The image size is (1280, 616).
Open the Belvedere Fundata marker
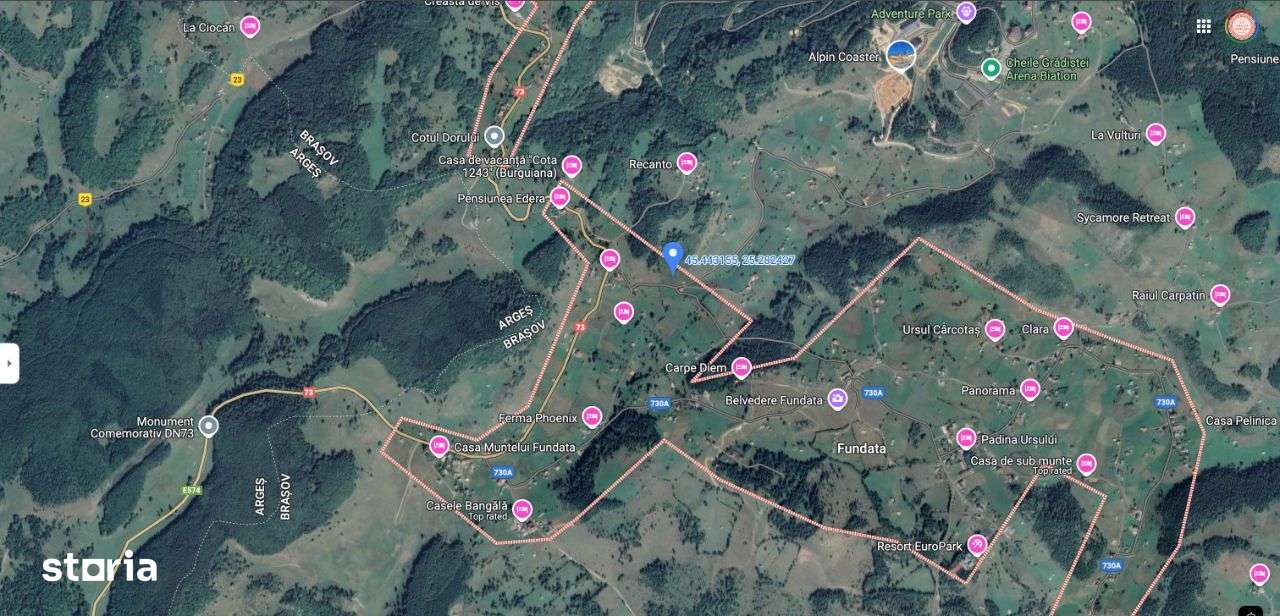tap(838, 399)
